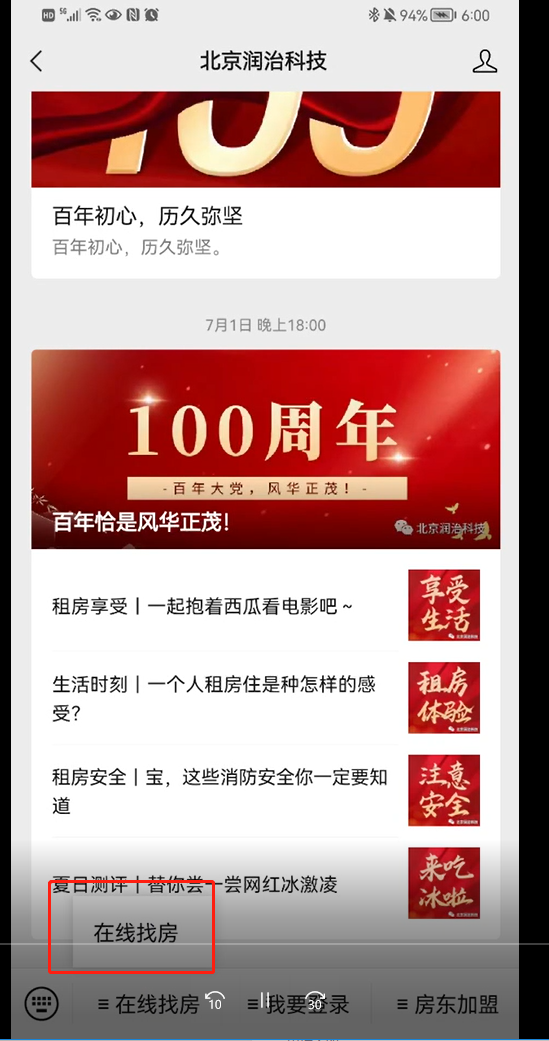Open the 100周年 banner article
Viewport: 549px width, 1041px height.
(266, 449)
